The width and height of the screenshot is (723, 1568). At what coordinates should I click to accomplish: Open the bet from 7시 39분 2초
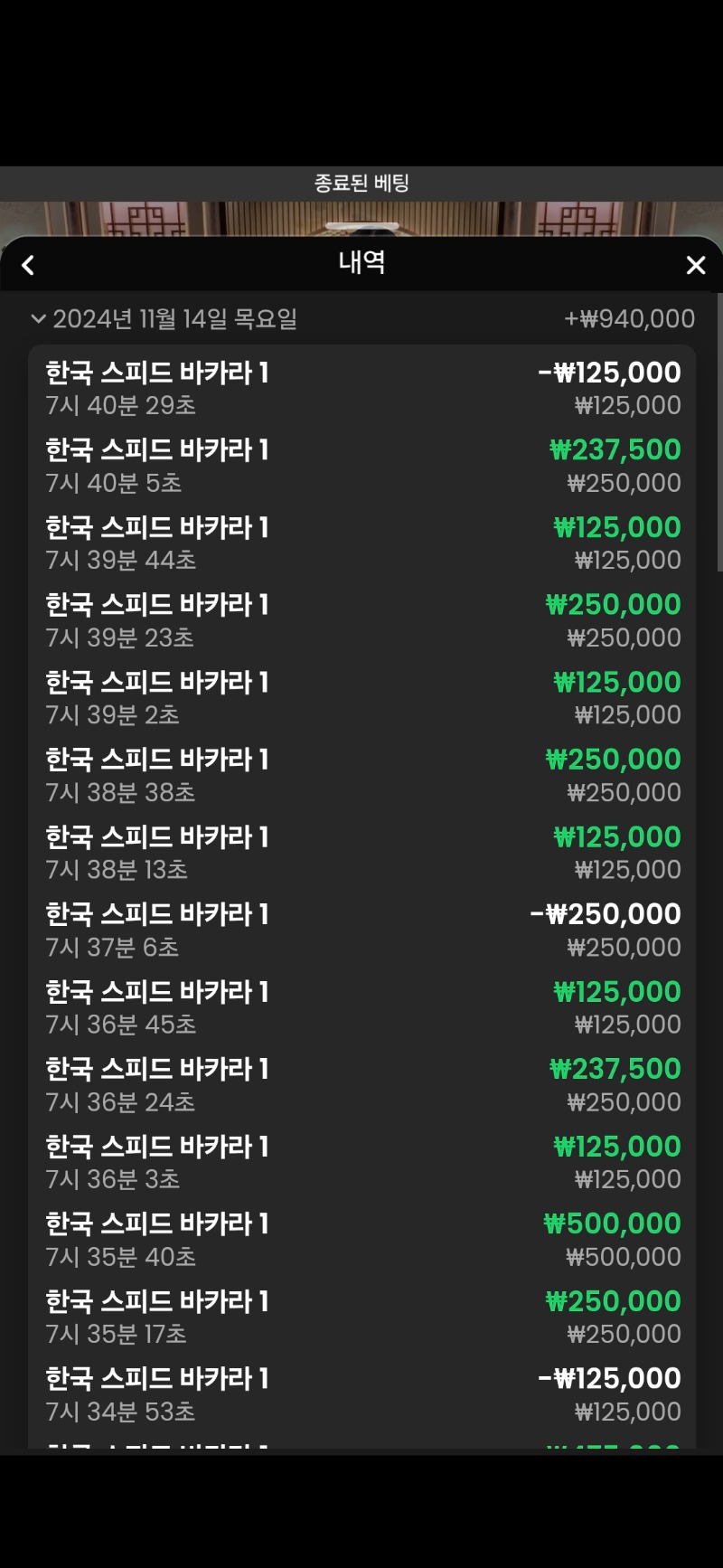tap(361, 698)
